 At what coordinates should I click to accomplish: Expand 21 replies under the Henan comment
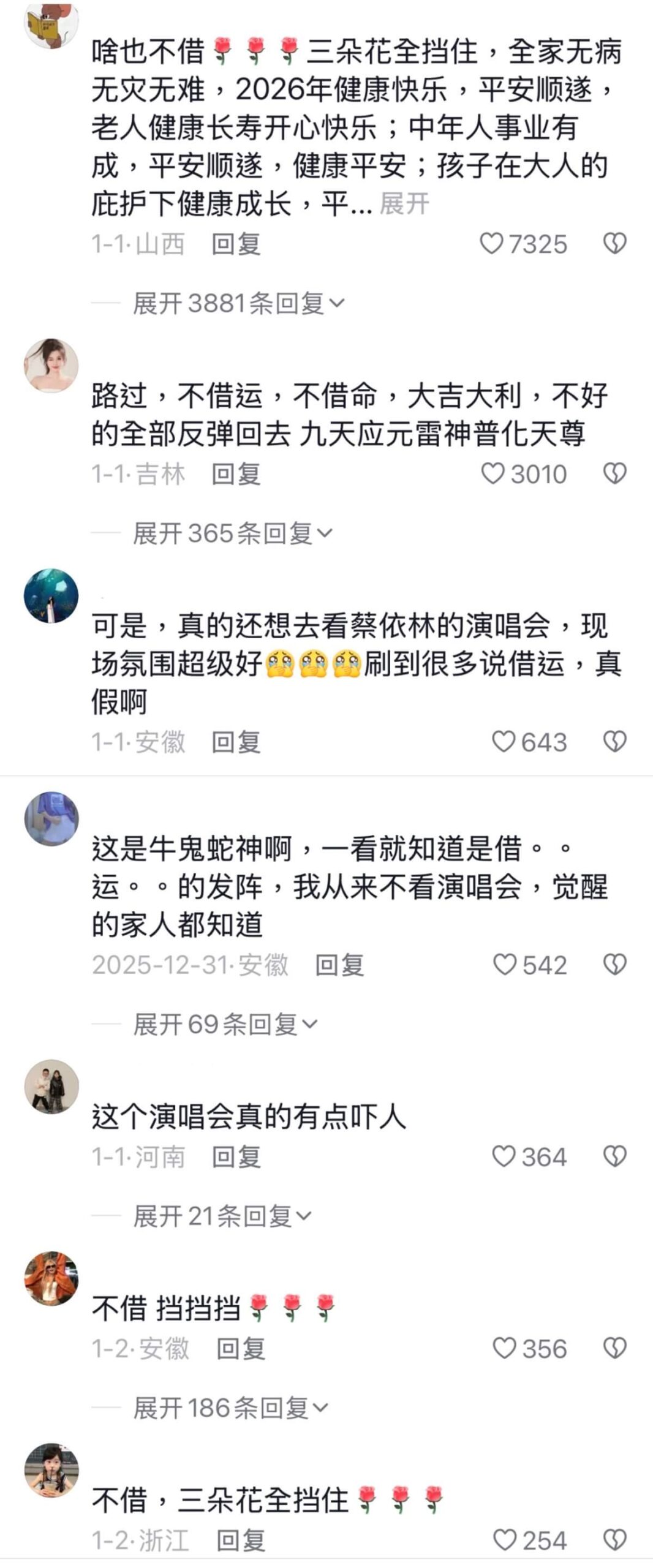coord(222,1216)
